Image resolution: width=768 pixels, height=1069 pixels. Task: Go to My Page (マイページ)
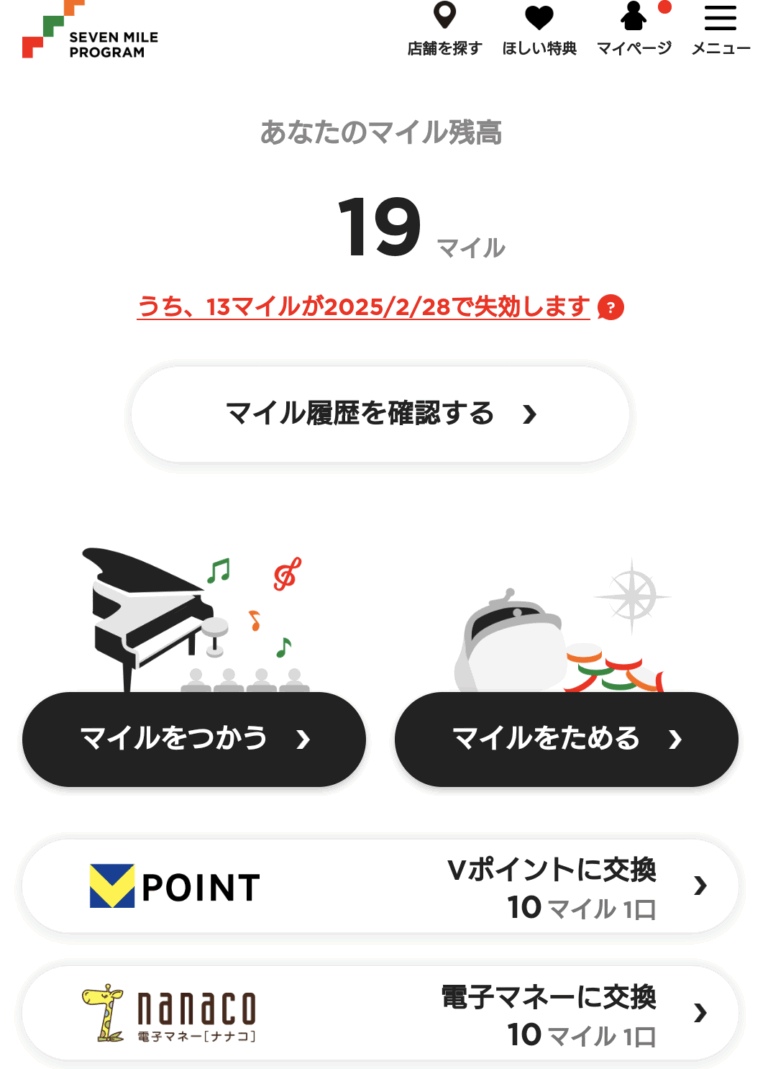(x=634, y=29)
